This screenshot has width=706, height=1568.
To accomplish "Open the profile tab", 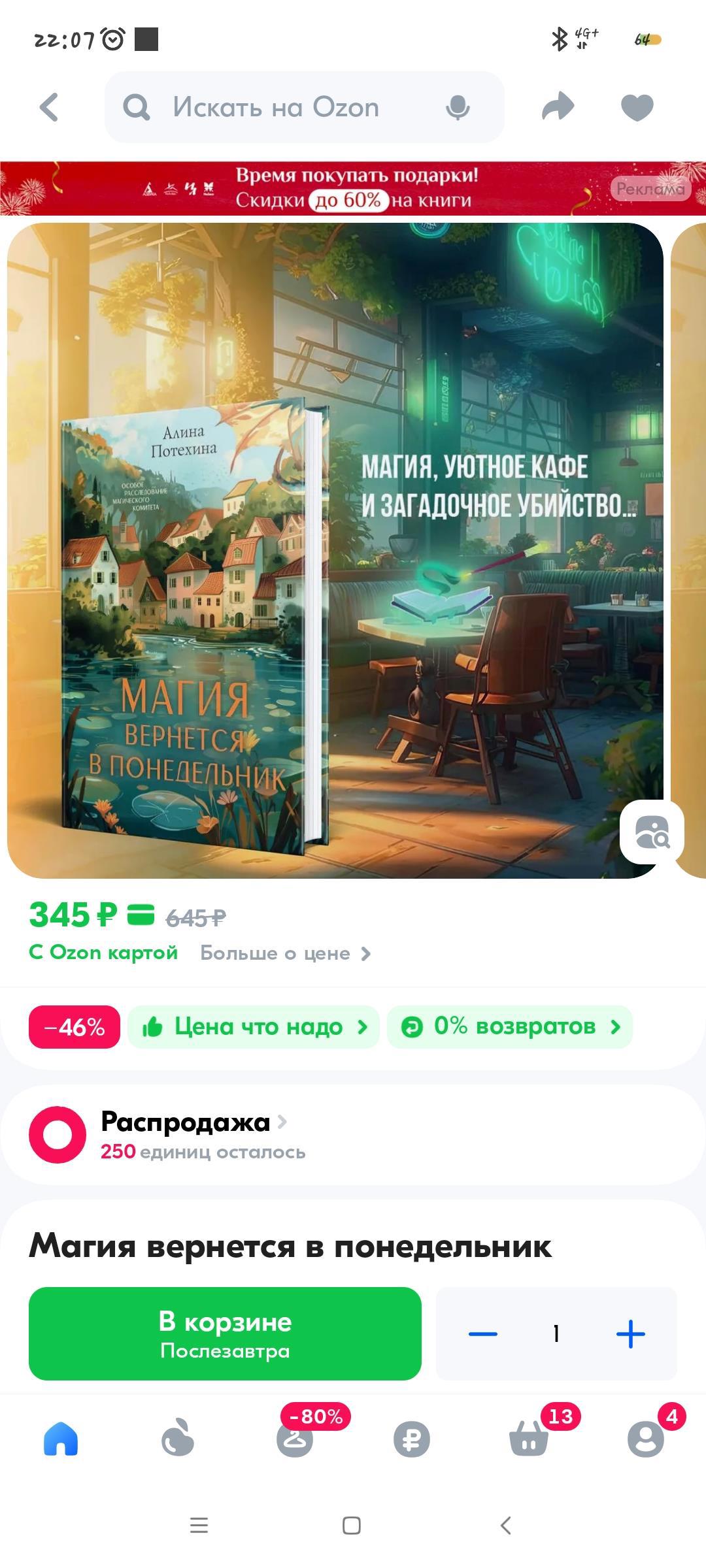I will pyautogui.click(x=645, y=1439).
